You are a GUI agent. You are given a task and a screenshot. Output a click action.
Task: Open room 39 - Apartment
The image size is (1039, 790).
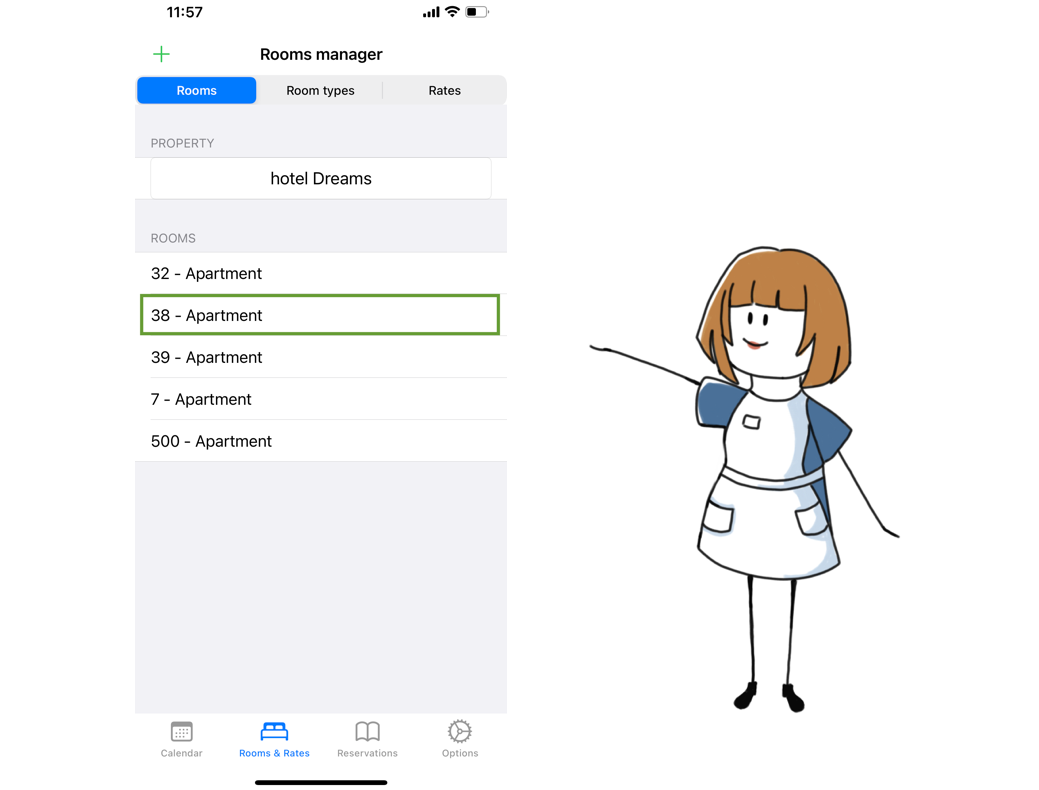click(x=320, y=357)
